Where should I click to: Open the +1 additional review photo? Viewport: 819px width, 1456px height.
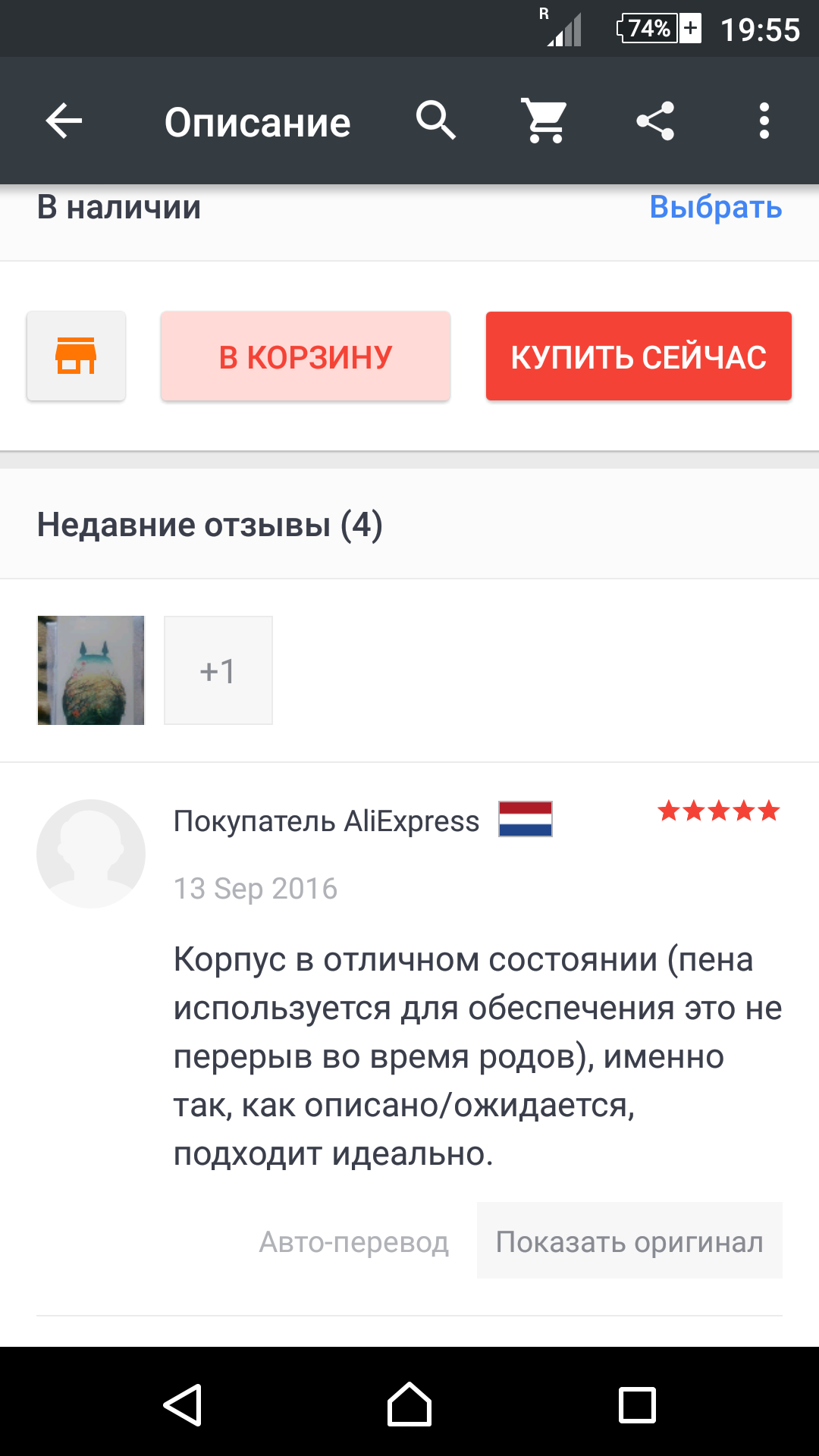(x=218, y=670)
